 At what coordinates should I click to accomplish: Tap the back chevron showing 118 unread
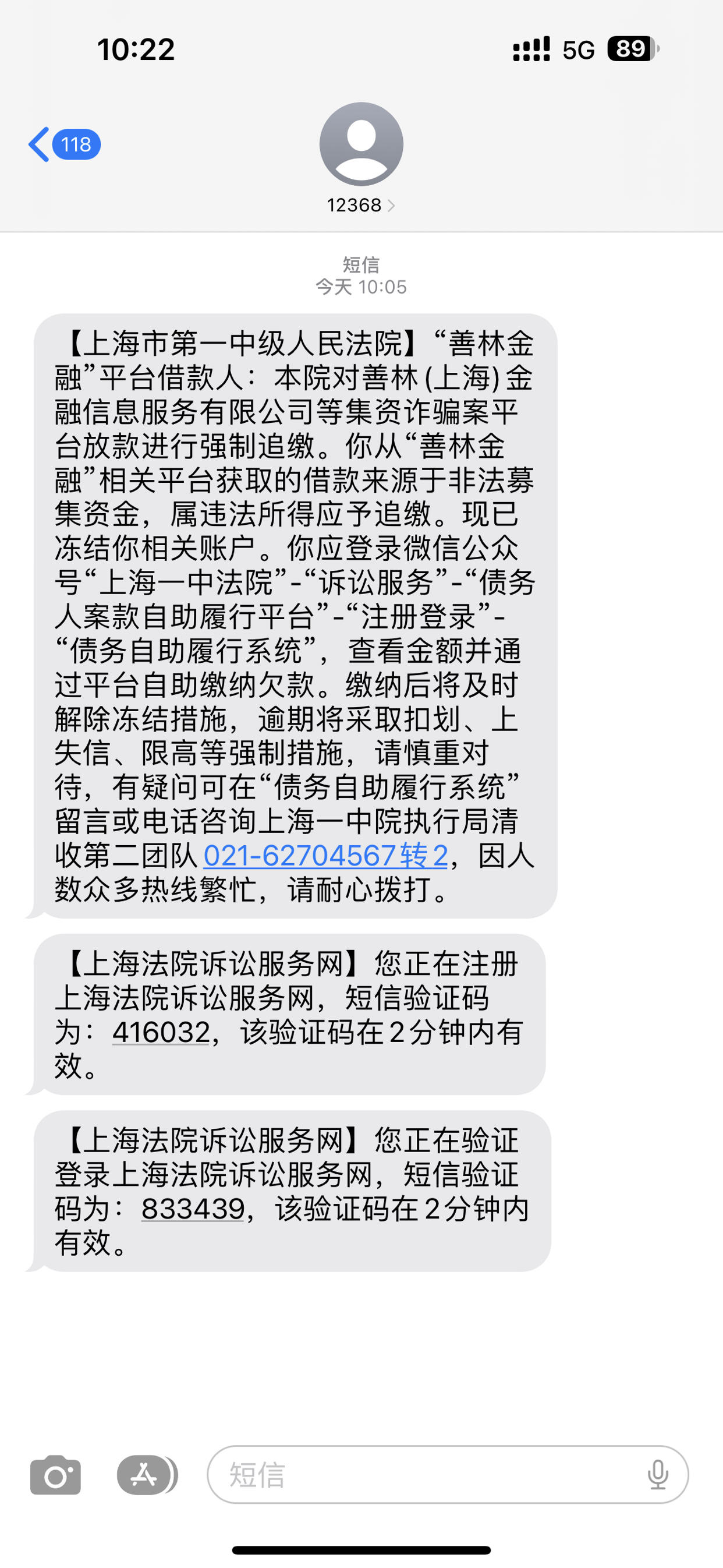tap(64, 144)
